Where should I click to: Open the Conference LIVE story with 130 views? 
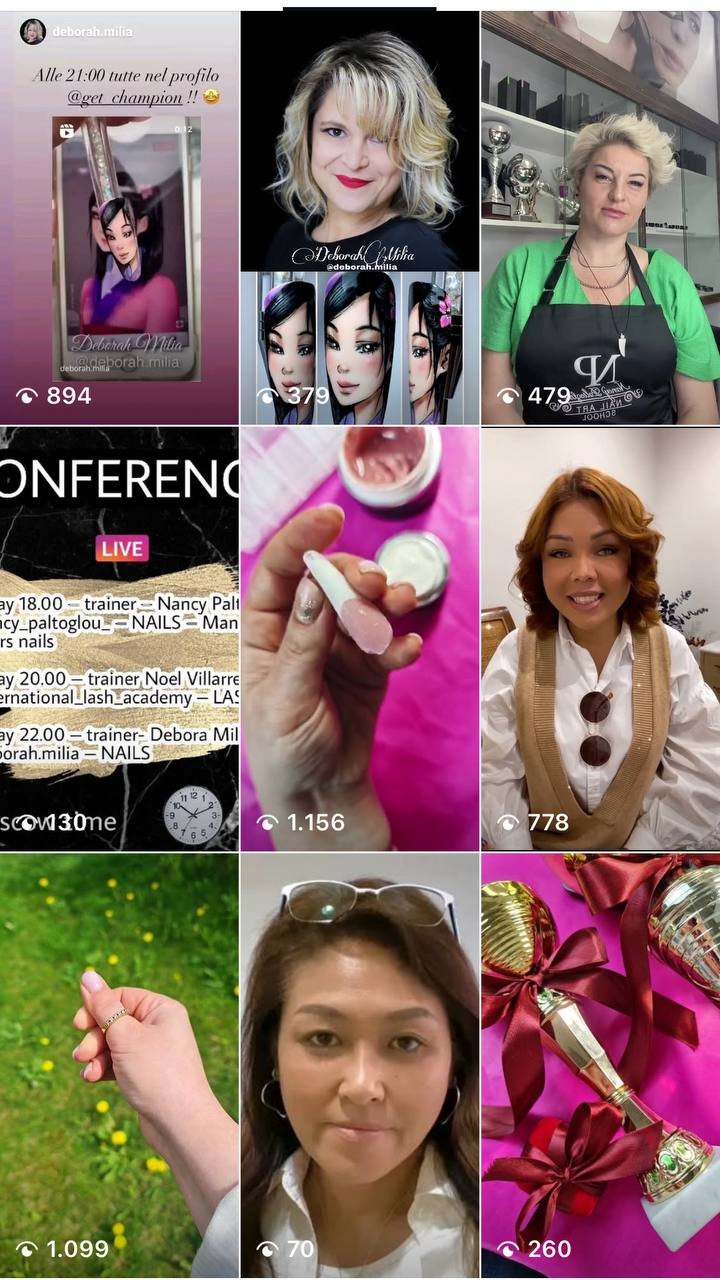119,640
